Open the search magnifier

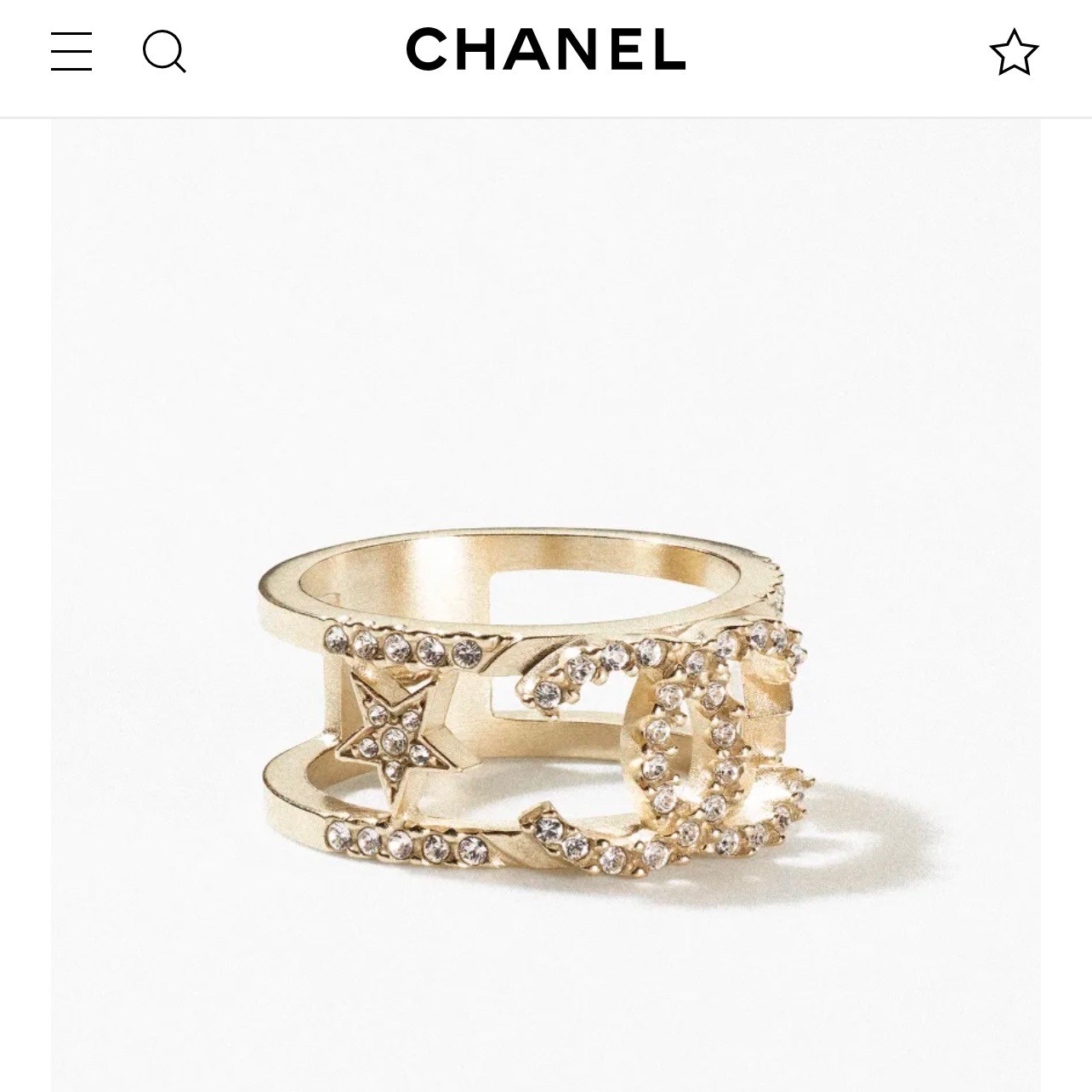click(163, 51)
